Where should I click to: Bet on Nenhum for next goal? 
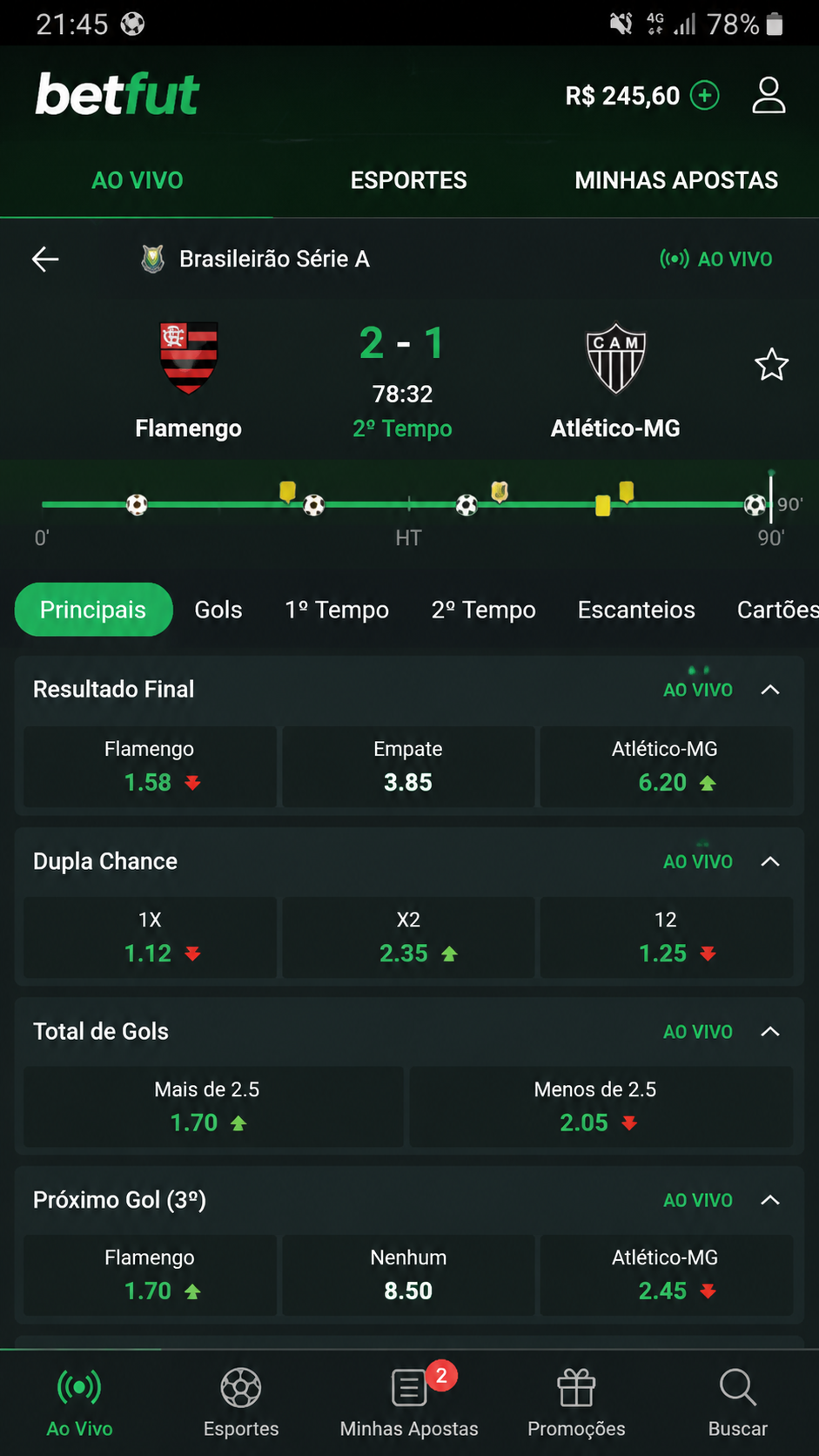click(x=408, y=1275)
